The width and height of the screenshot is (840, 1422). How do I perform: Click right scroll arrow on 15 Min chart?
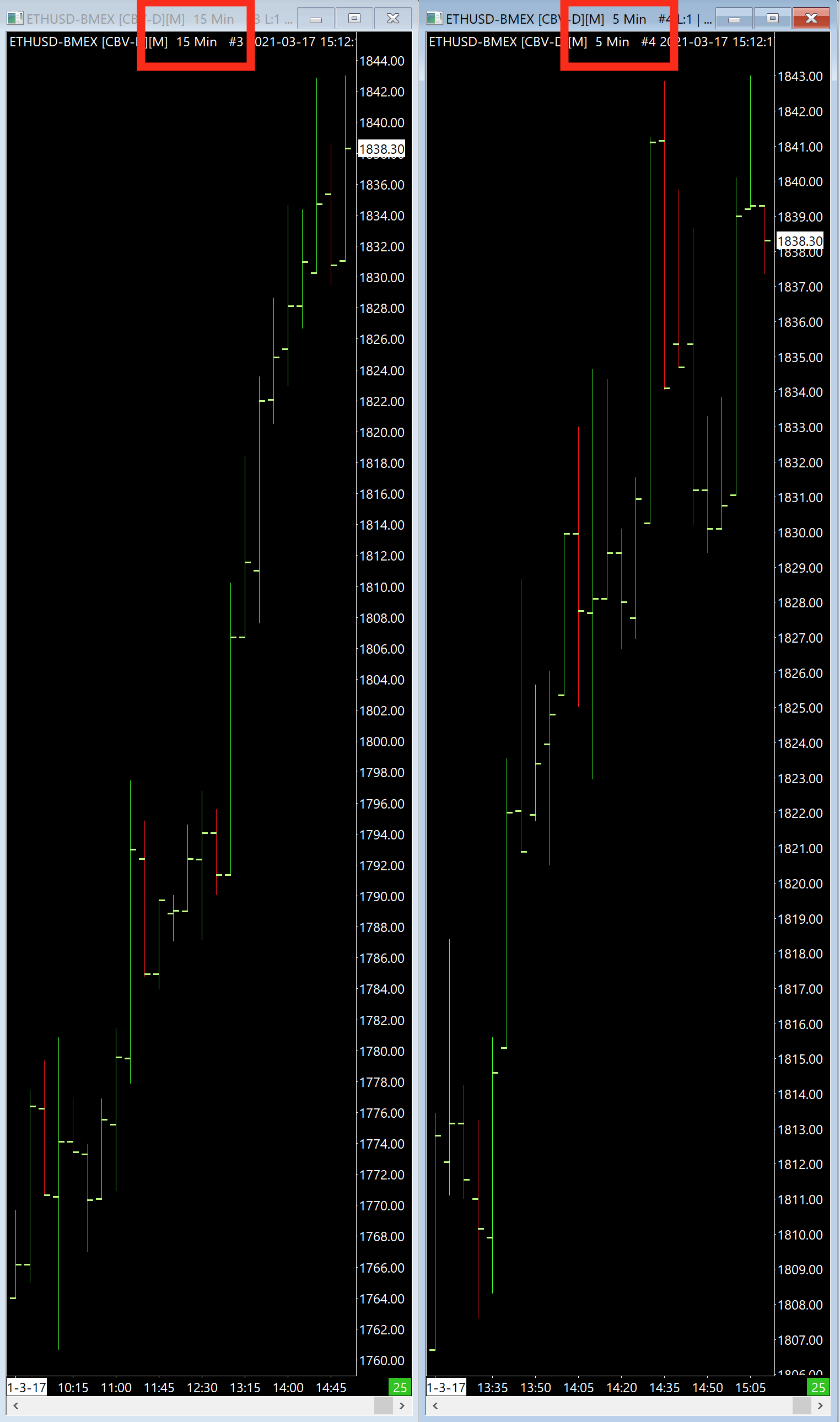pos(402,1405)
